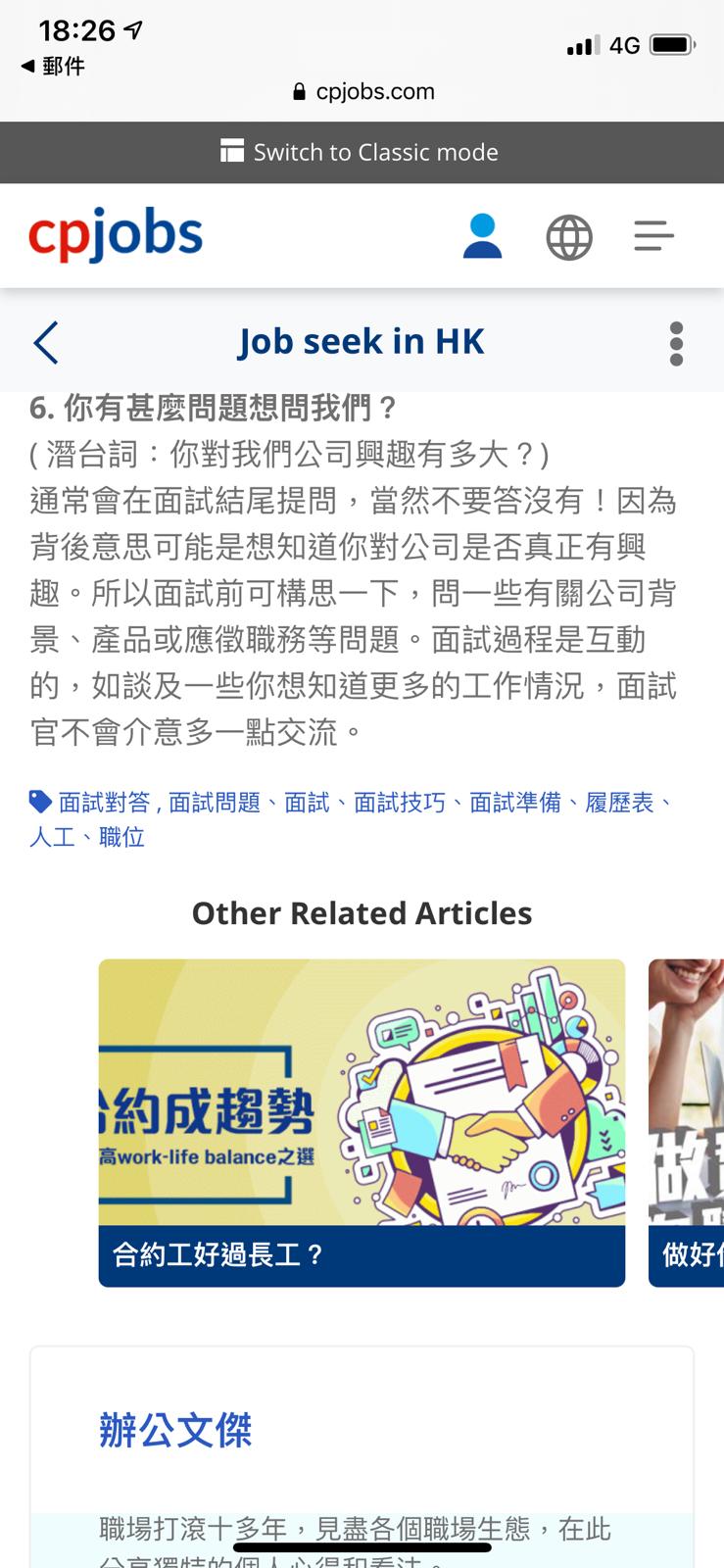Viewport: 724px width, 1568px height.
Task: Open the 面試準備 tag
Action: click(514, 803)
